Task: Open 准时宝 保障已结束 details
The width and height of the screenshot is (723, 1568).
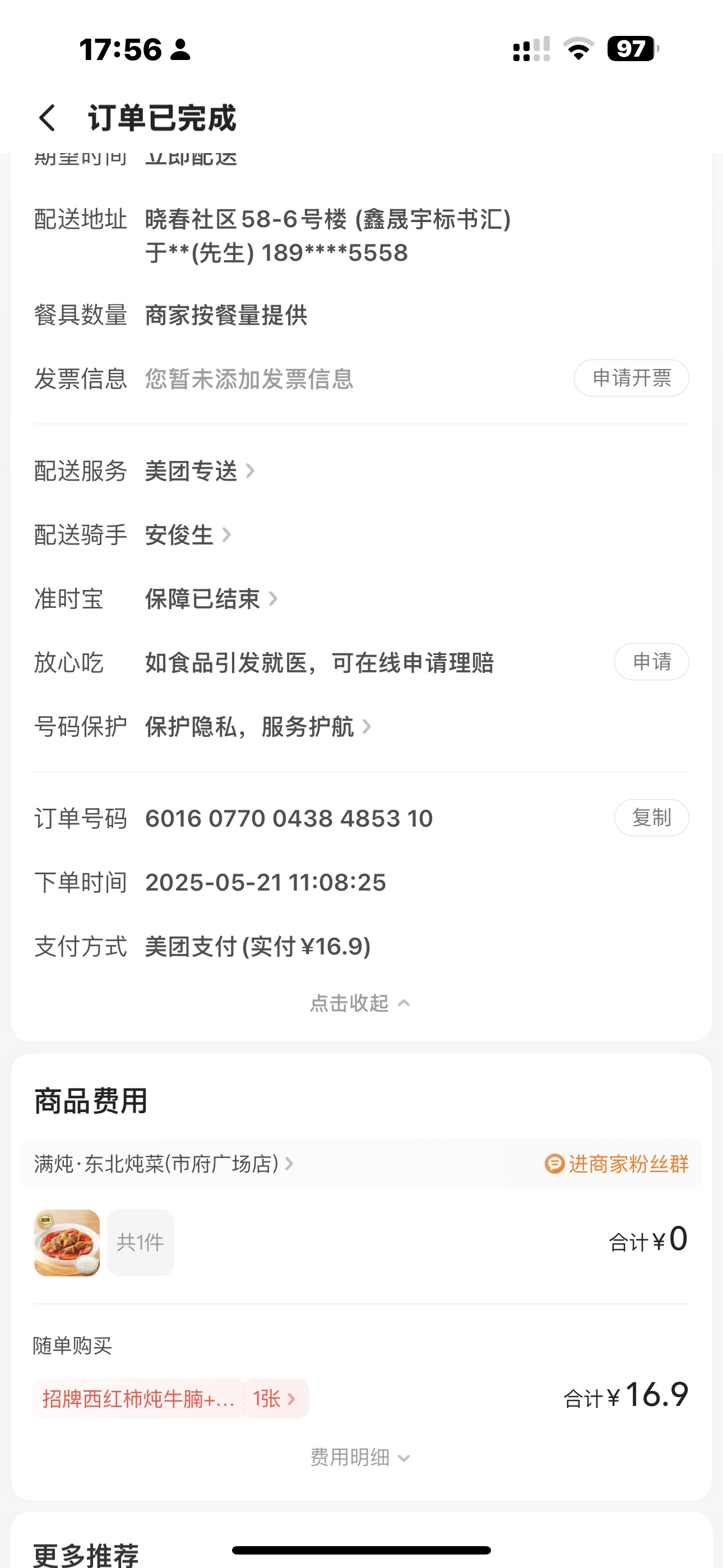Action: click(211, 599)
